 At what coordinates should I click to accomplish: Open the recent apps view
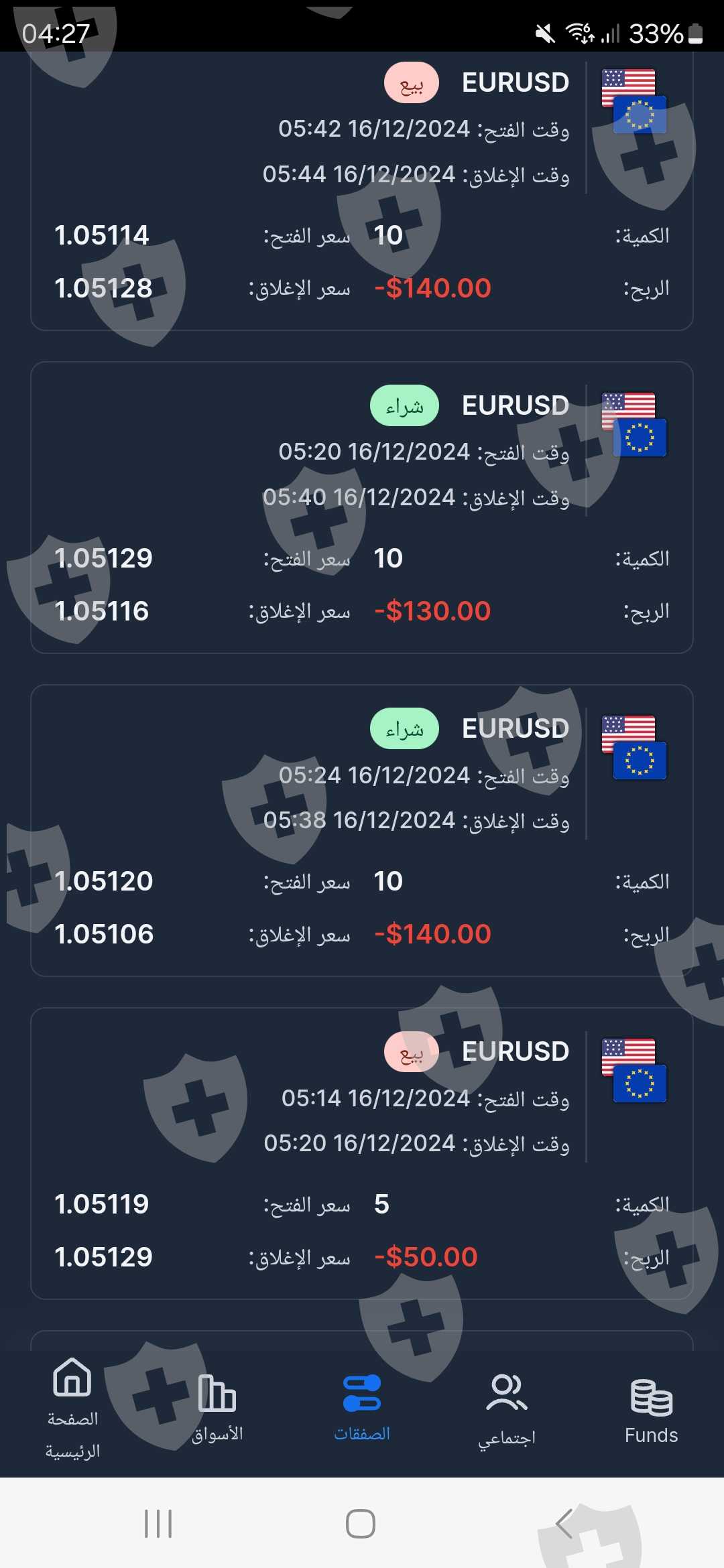tap(158, 1524)
